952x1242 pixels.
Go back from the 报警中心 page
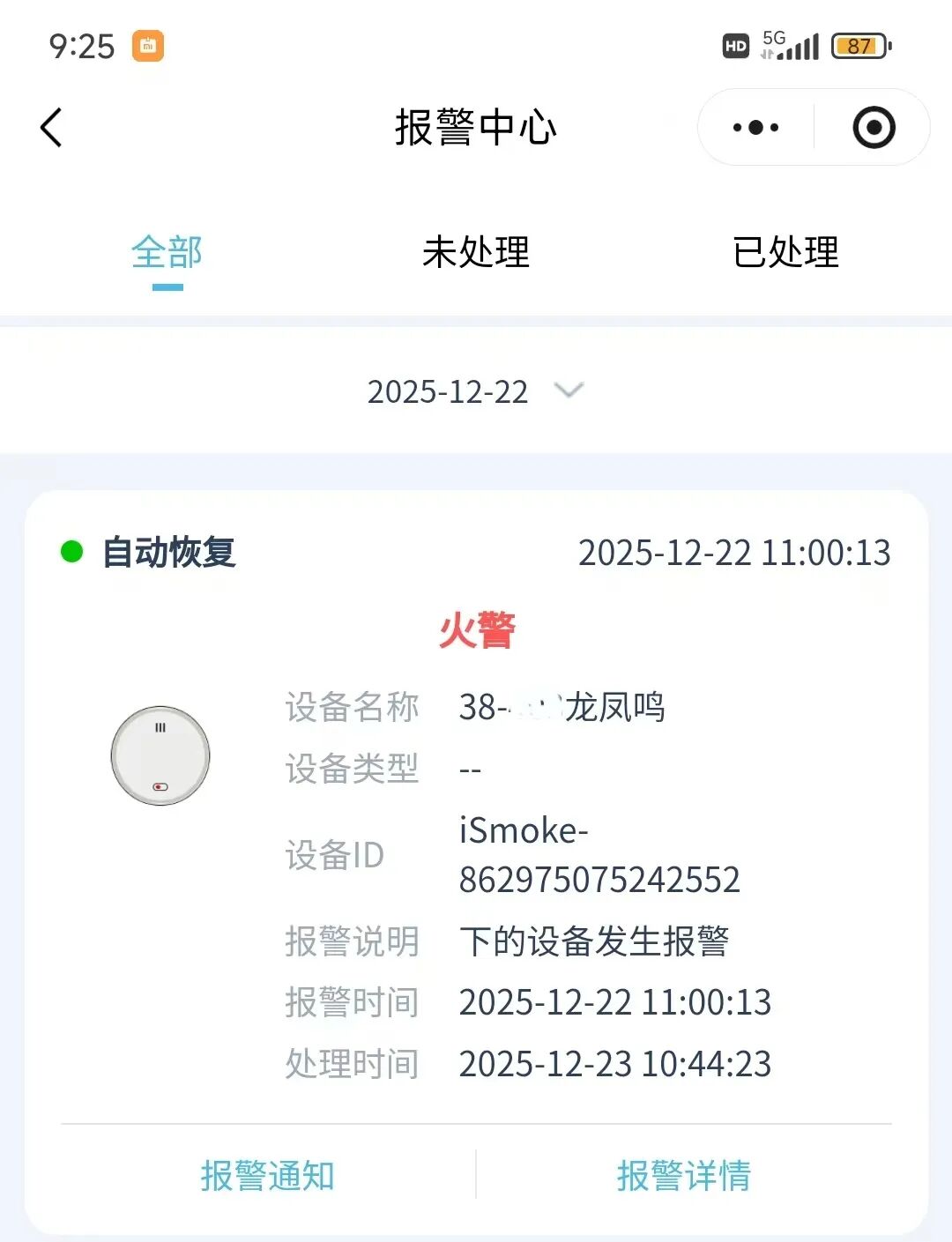(52, 128)
